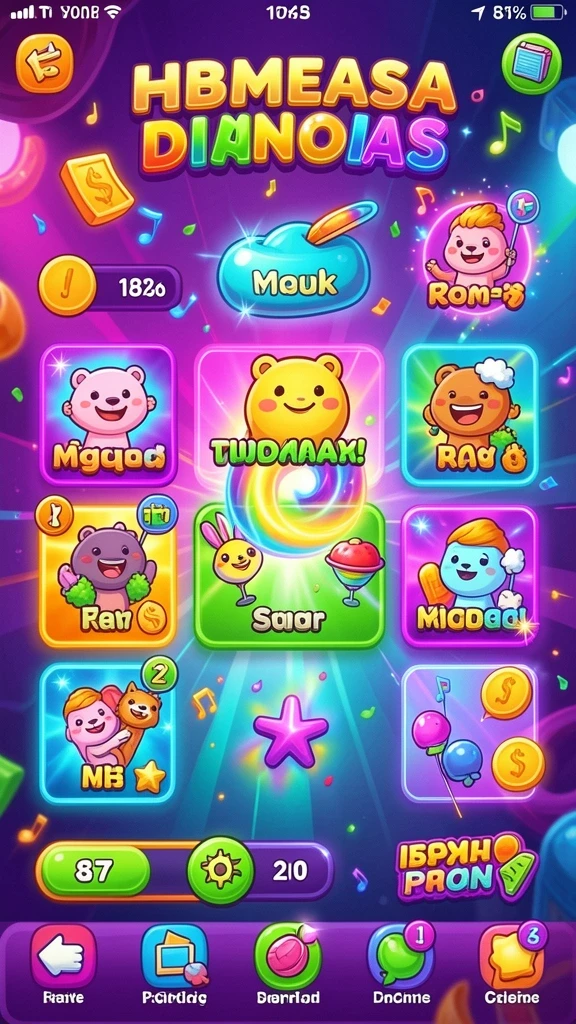Viewport: 576px width, 1024px height.
Task: Open the Rom character bubble
Action: coord(475,257)
